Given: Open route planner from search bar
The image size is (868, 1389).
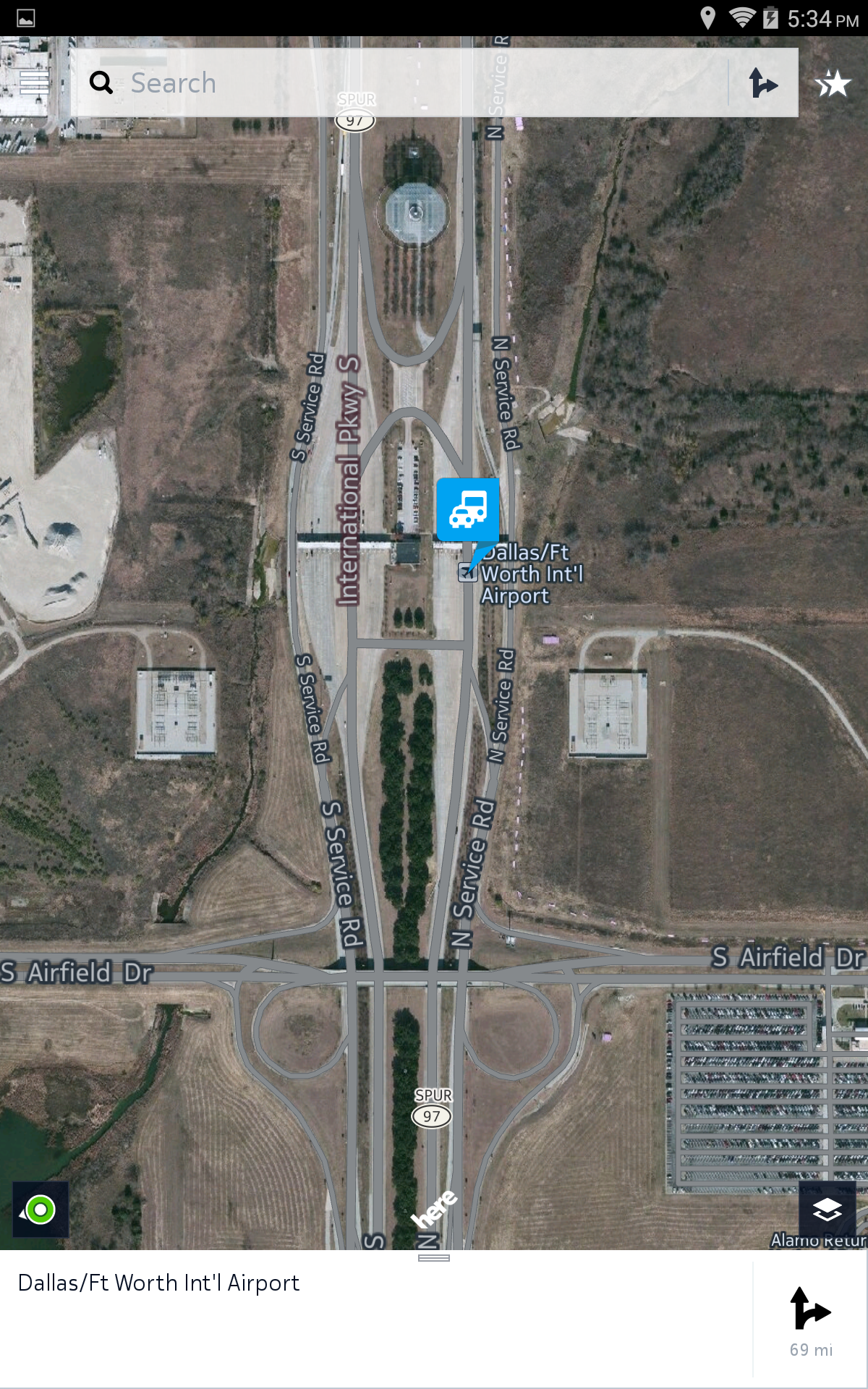Looking at the screenshot, I should point(762,82).
